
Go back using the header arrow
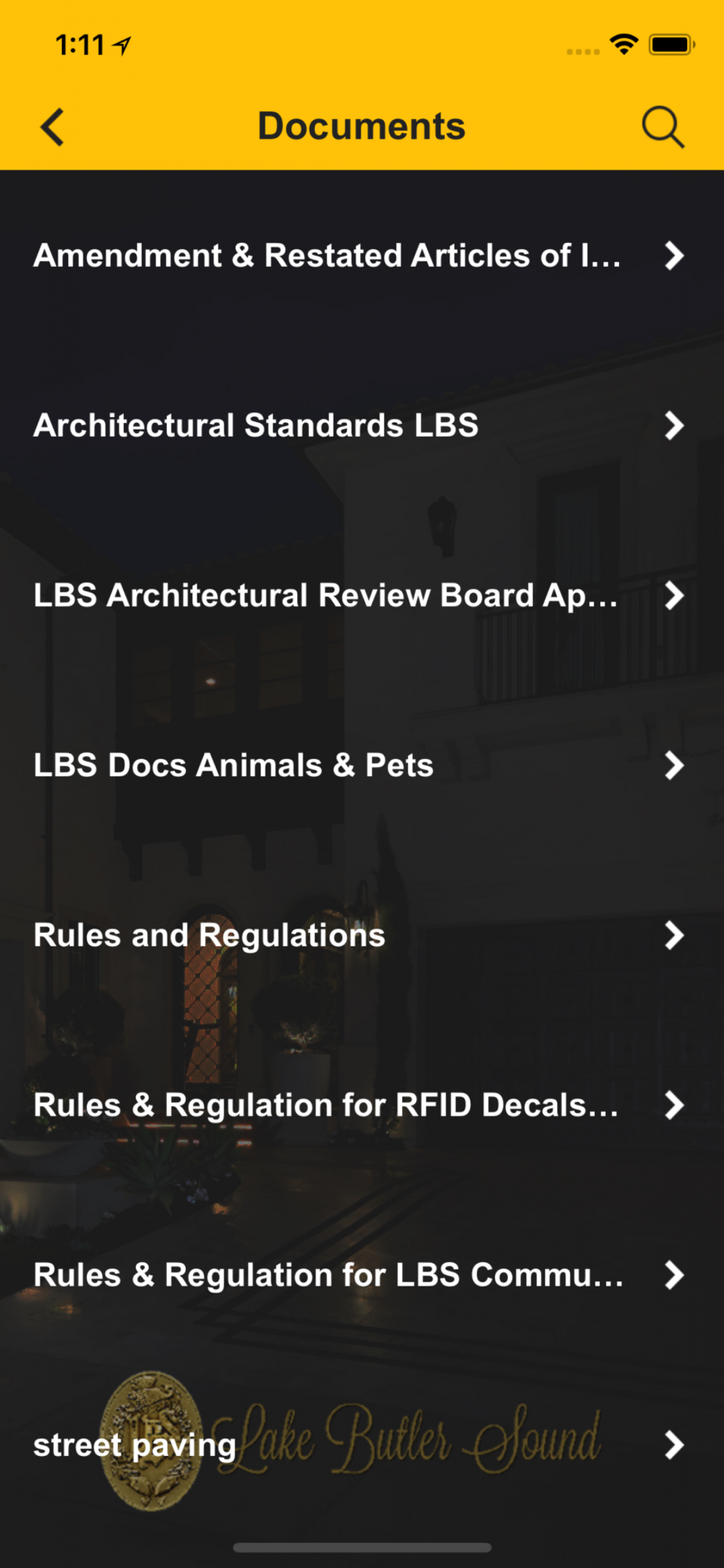(x=52, y=127)
